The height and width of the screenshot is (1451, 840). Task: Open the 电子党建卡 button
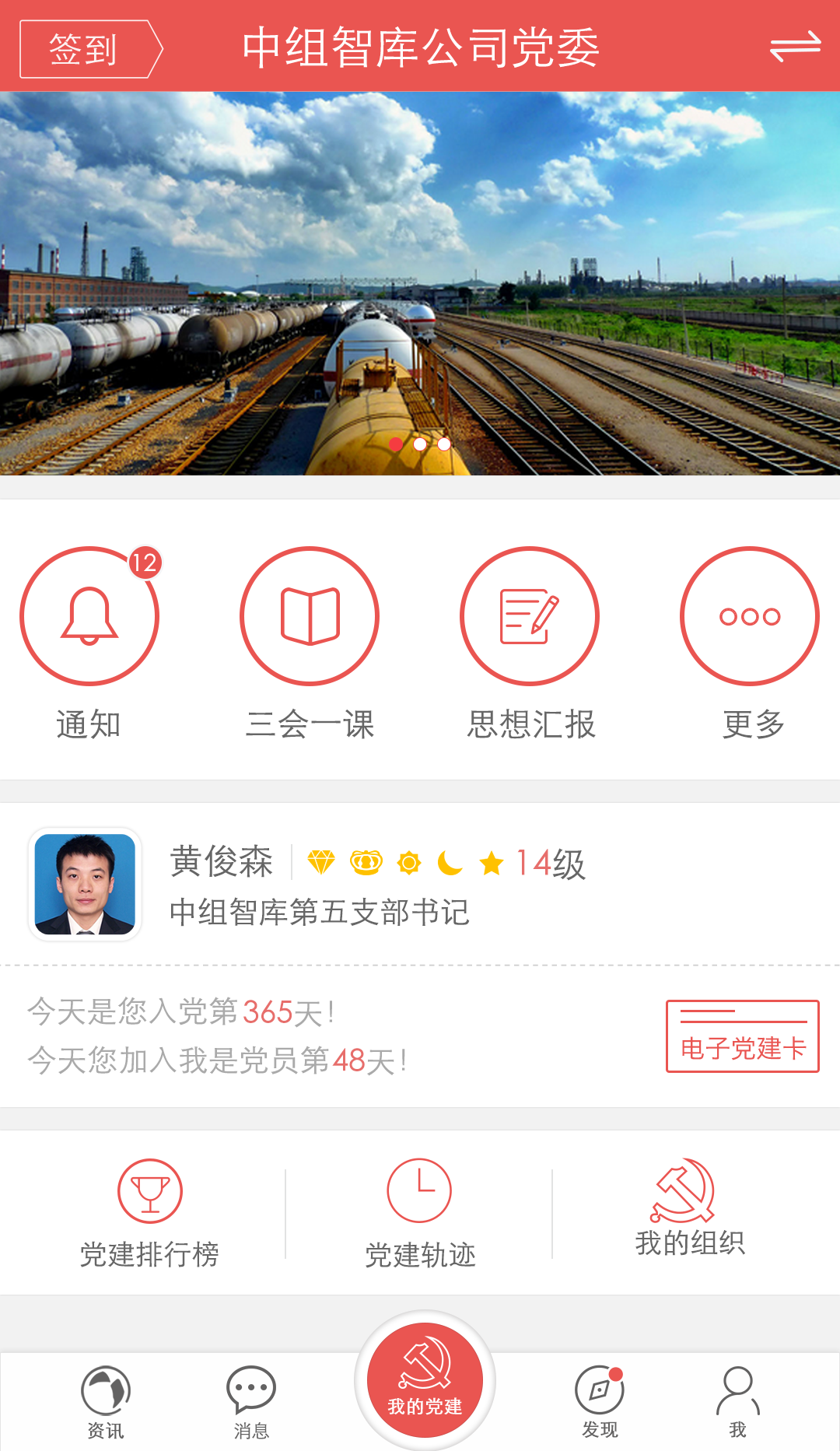[x=742, y=1036]
